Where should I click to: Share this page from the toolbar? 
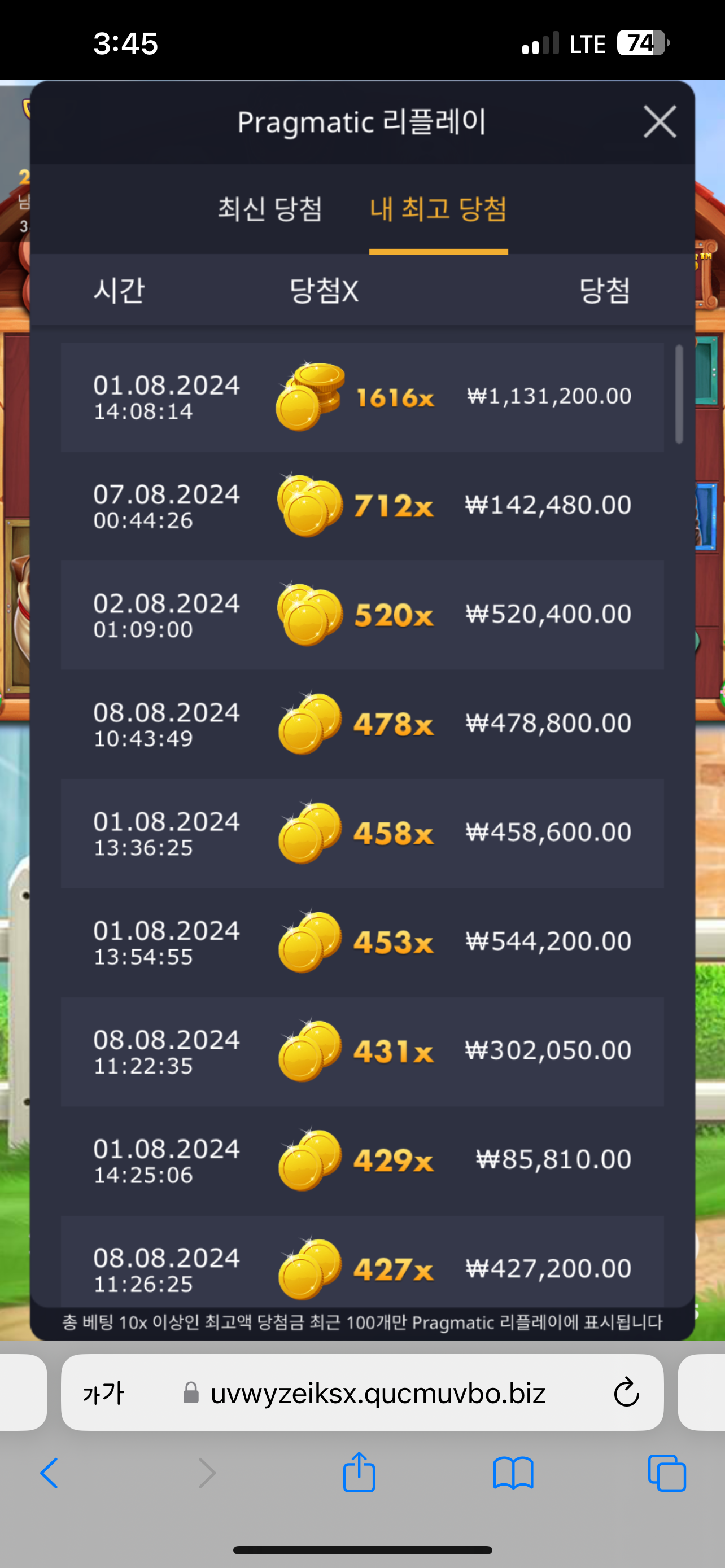coord(359,1473)
